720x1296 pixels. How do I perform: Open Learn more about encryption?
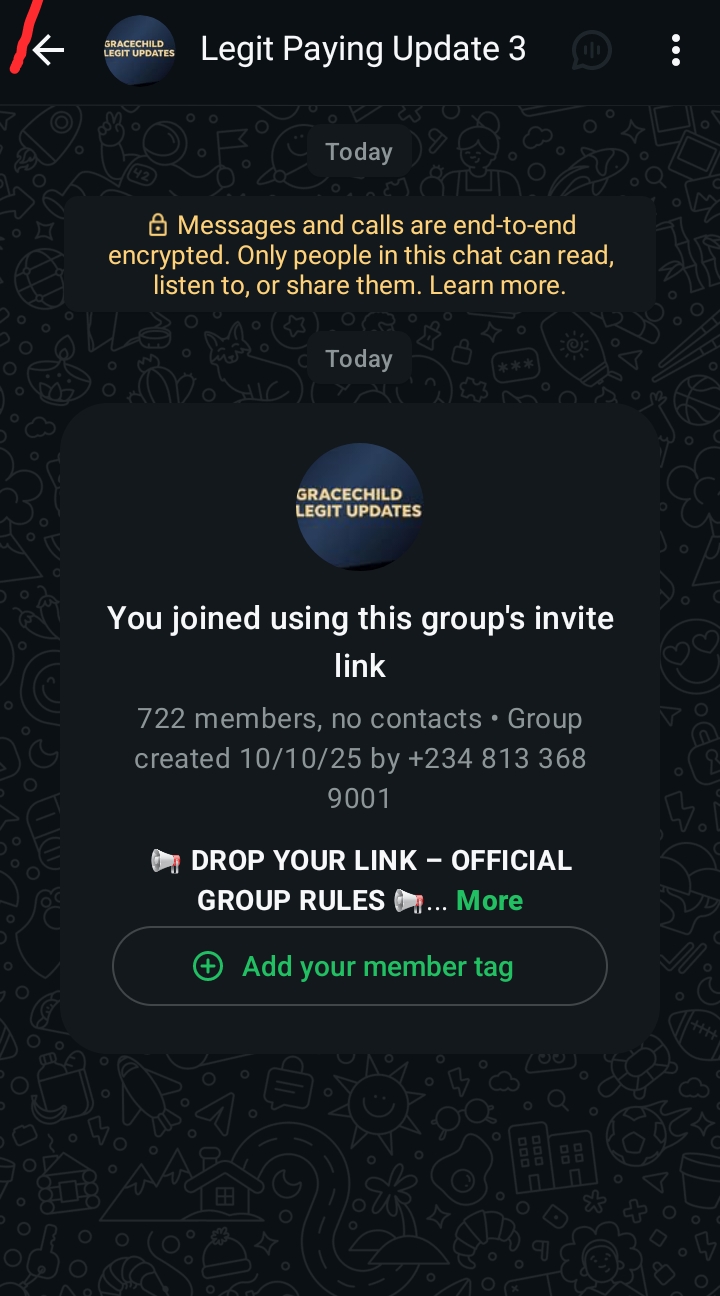(497, 286)
